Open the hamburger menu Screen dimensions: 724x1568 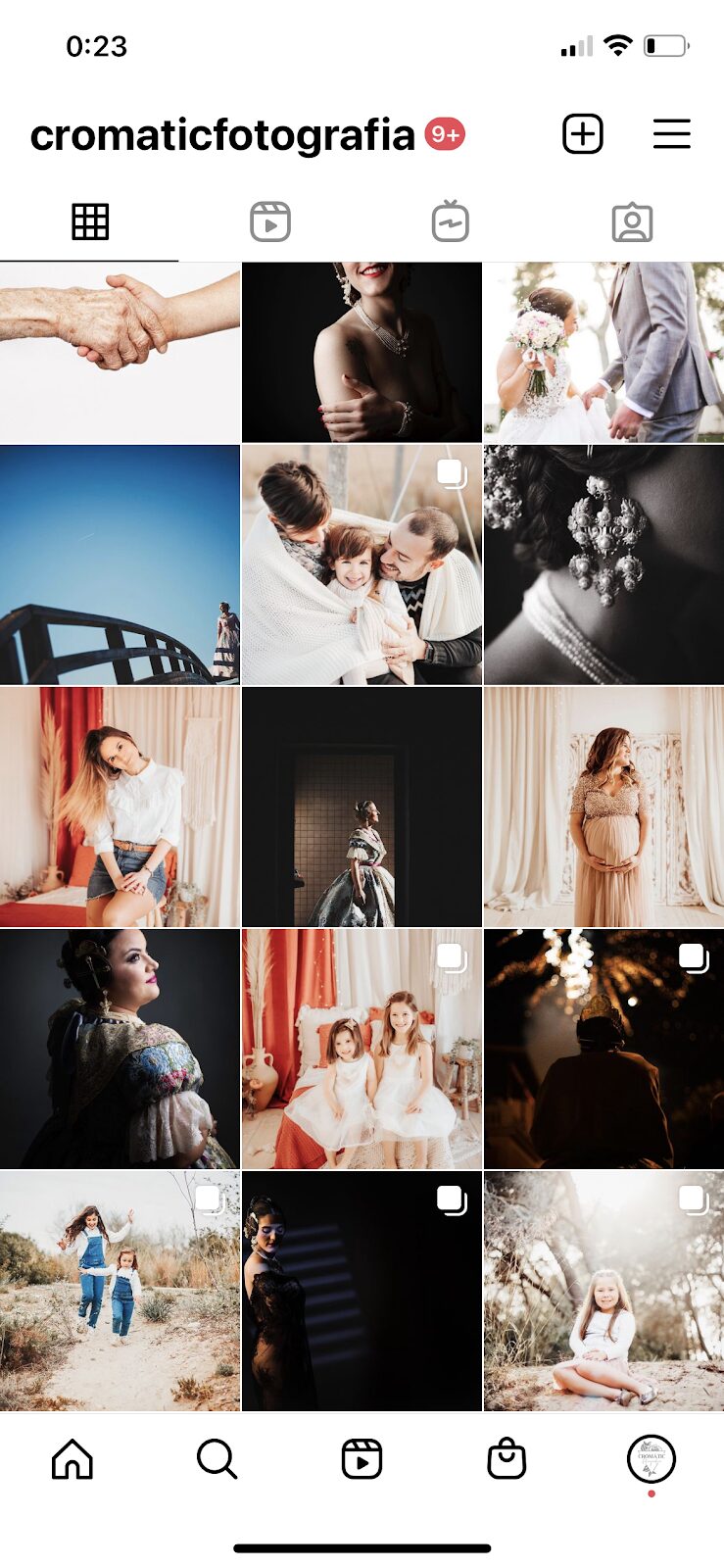(x=671, y=134)
